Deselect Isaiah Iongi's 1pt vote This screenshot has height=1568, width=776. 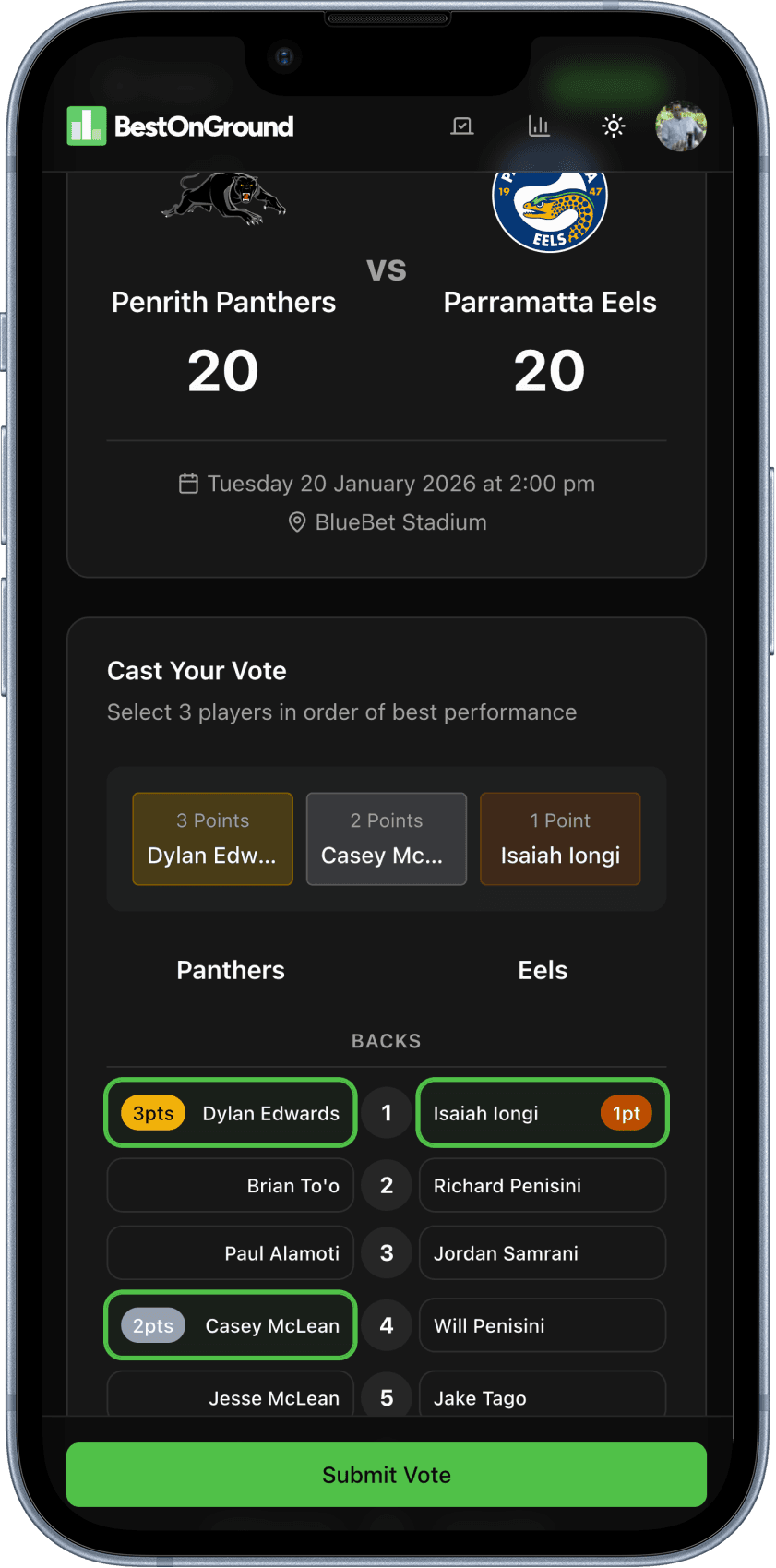543,1113
